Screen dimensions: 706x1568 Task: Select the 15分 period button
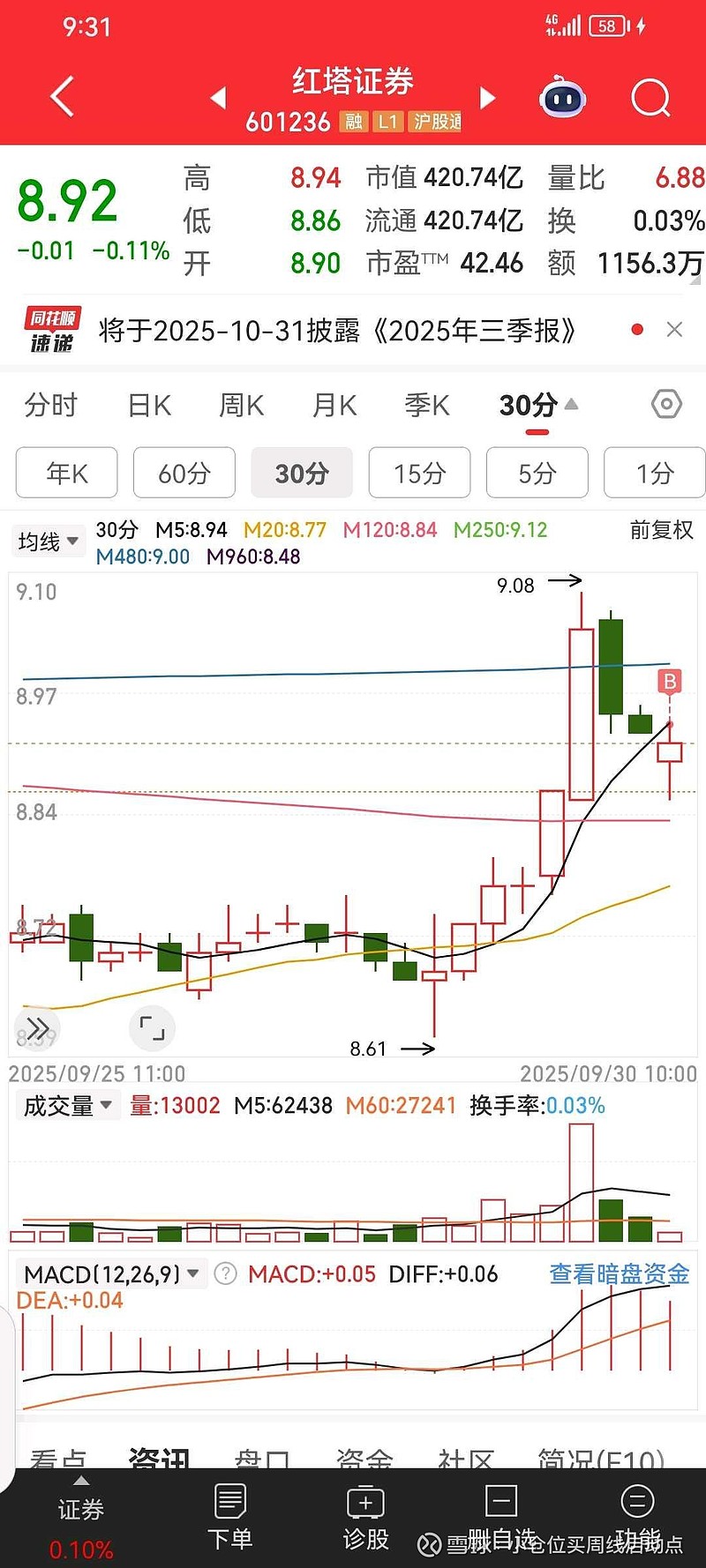click(x=419, y=474)
